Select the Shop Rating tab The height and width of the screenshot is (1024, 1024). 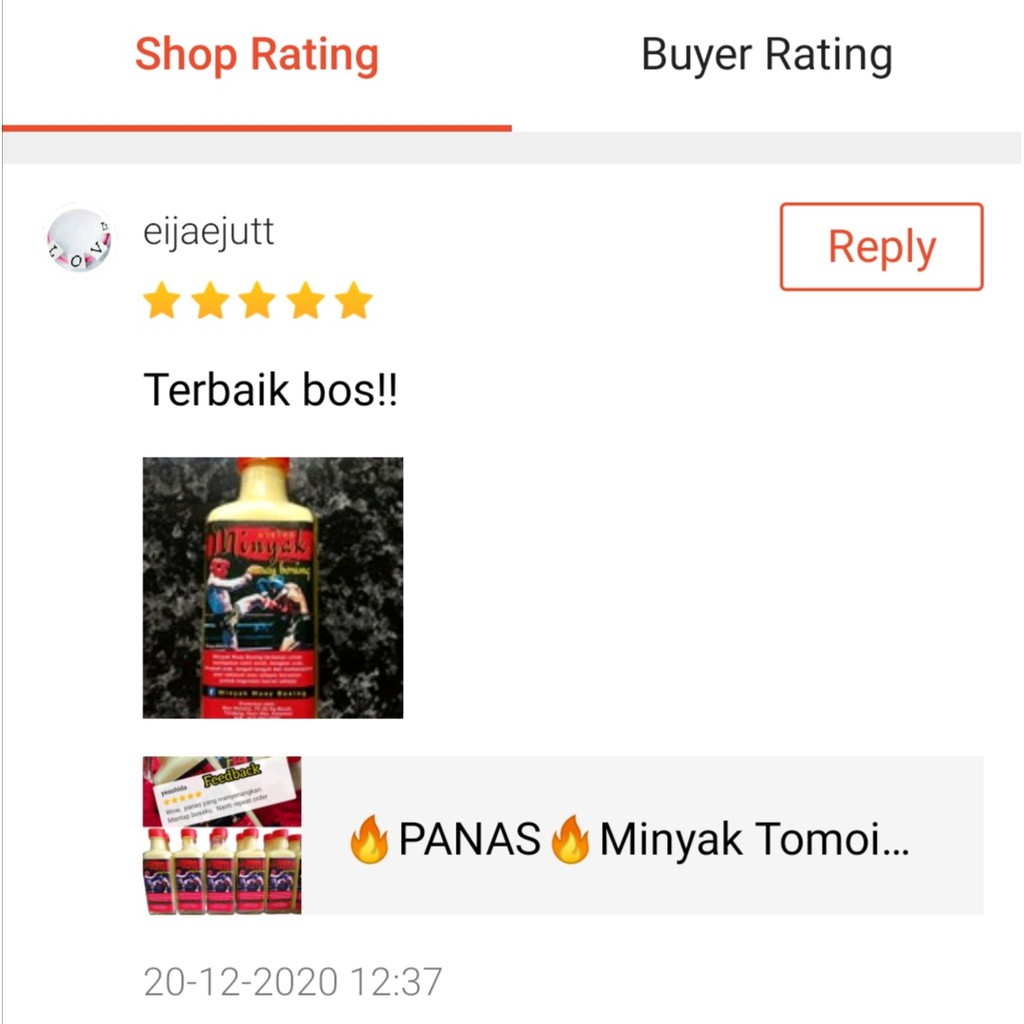click(256, 56)
